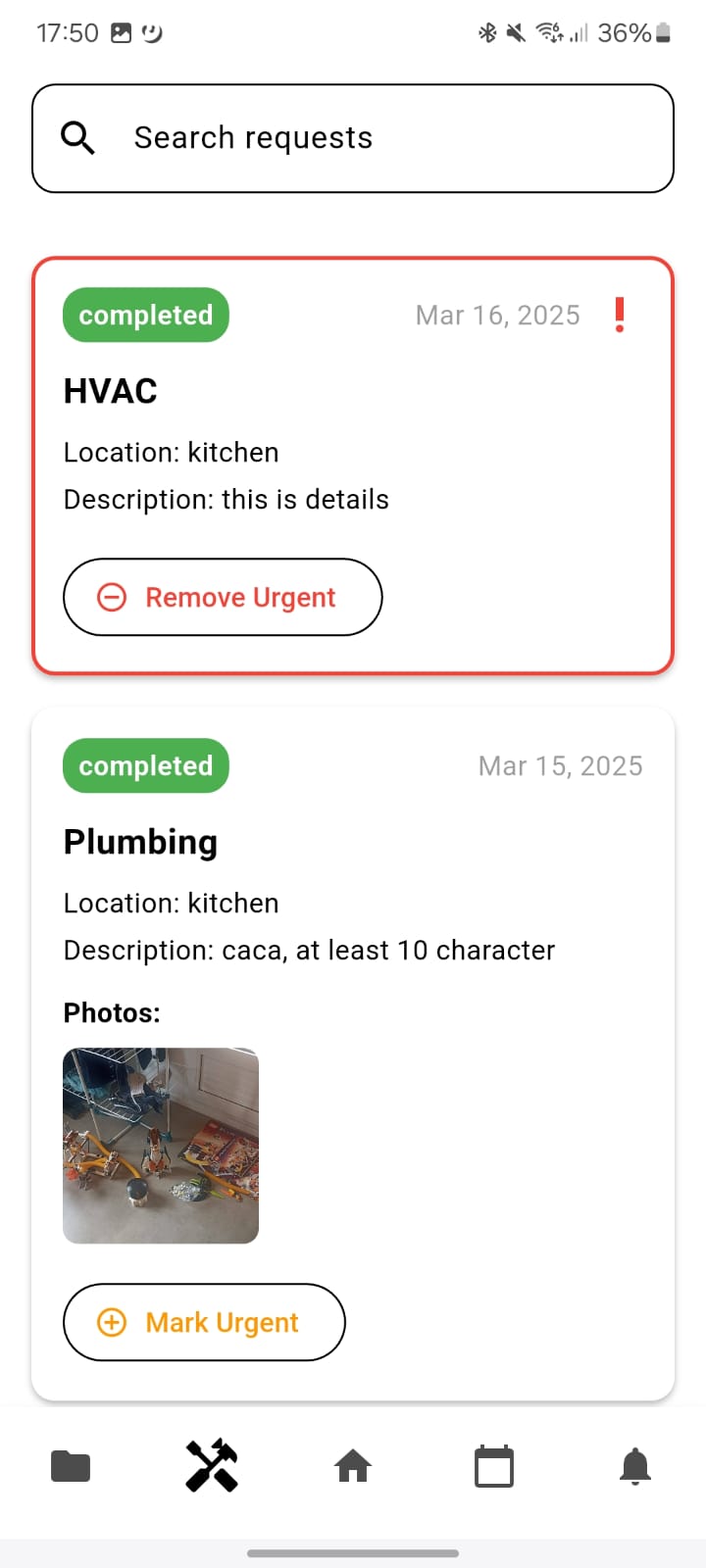Image resolution: width=706 pixels, height=1568 pixels.
Task: Go to the Home screen via house icon
Action: pos(352,1465)
